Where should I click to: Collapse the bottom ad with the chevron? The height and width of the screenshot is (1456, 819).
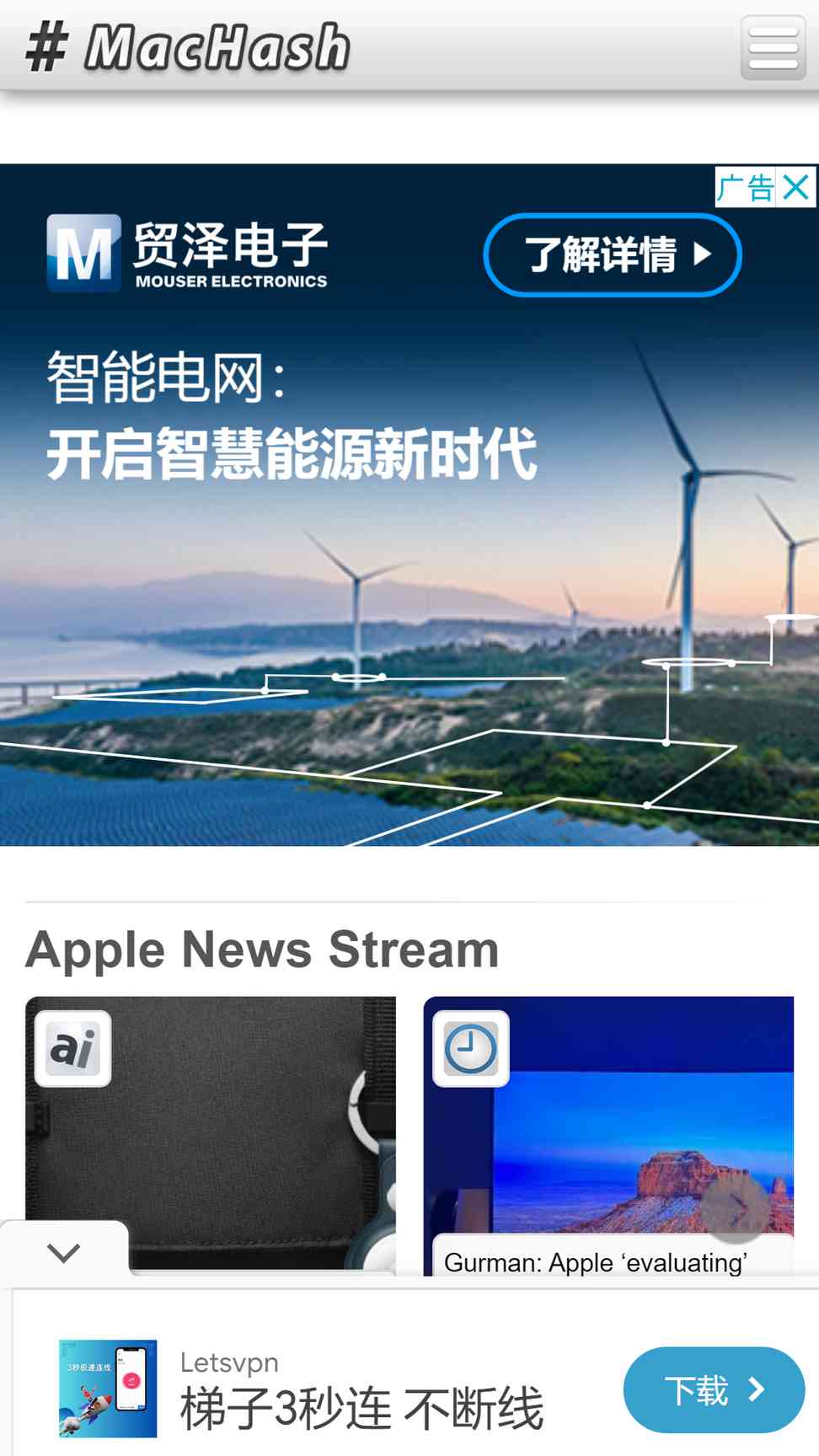point(64,1253)
